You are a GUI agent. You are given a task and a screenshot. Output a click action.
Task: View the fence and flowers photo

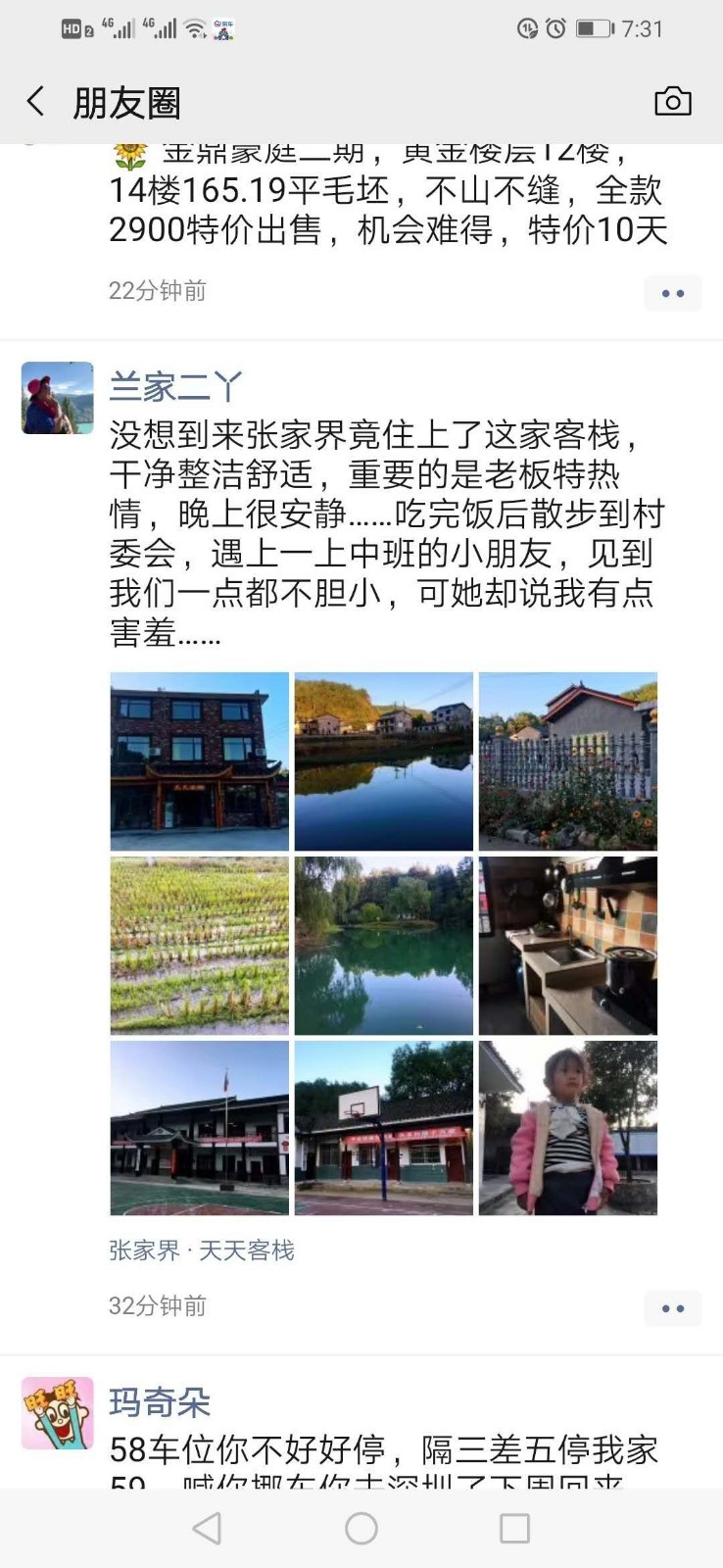click(568, 760)
